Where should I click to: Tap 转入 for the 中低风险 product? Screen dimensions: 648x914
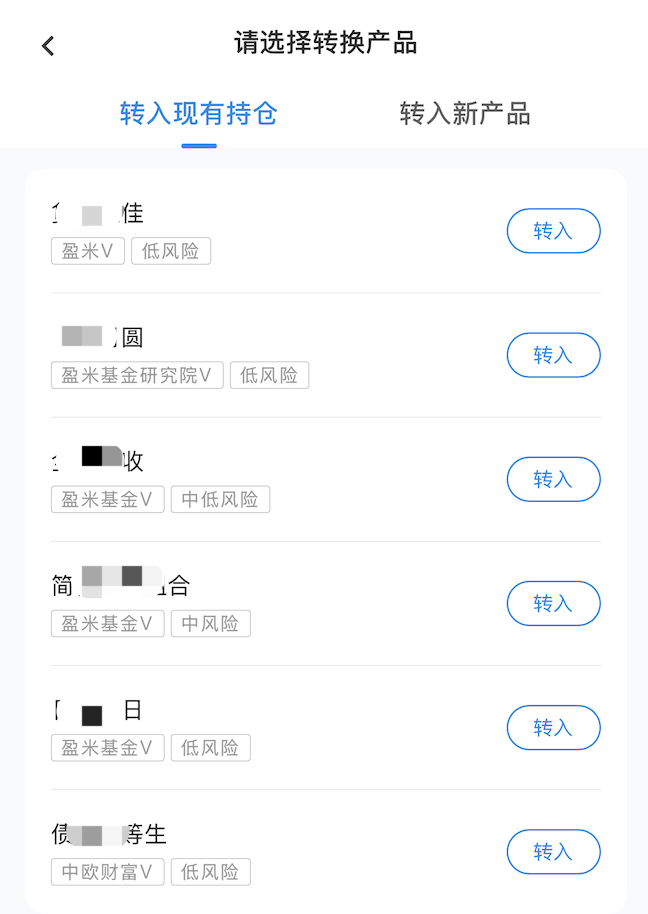[x=553, y=479]
